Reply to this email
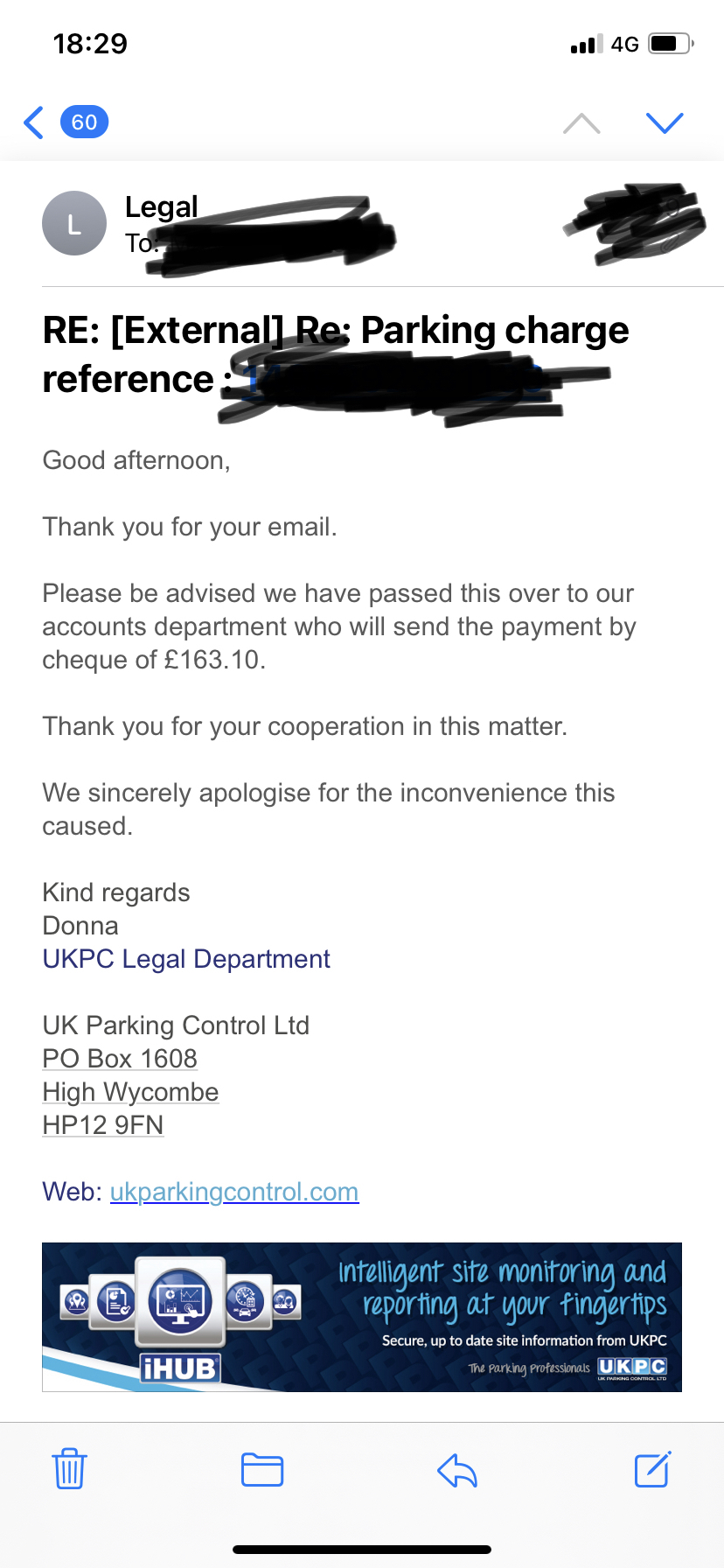The image size is (724, 1568). 456,1470
